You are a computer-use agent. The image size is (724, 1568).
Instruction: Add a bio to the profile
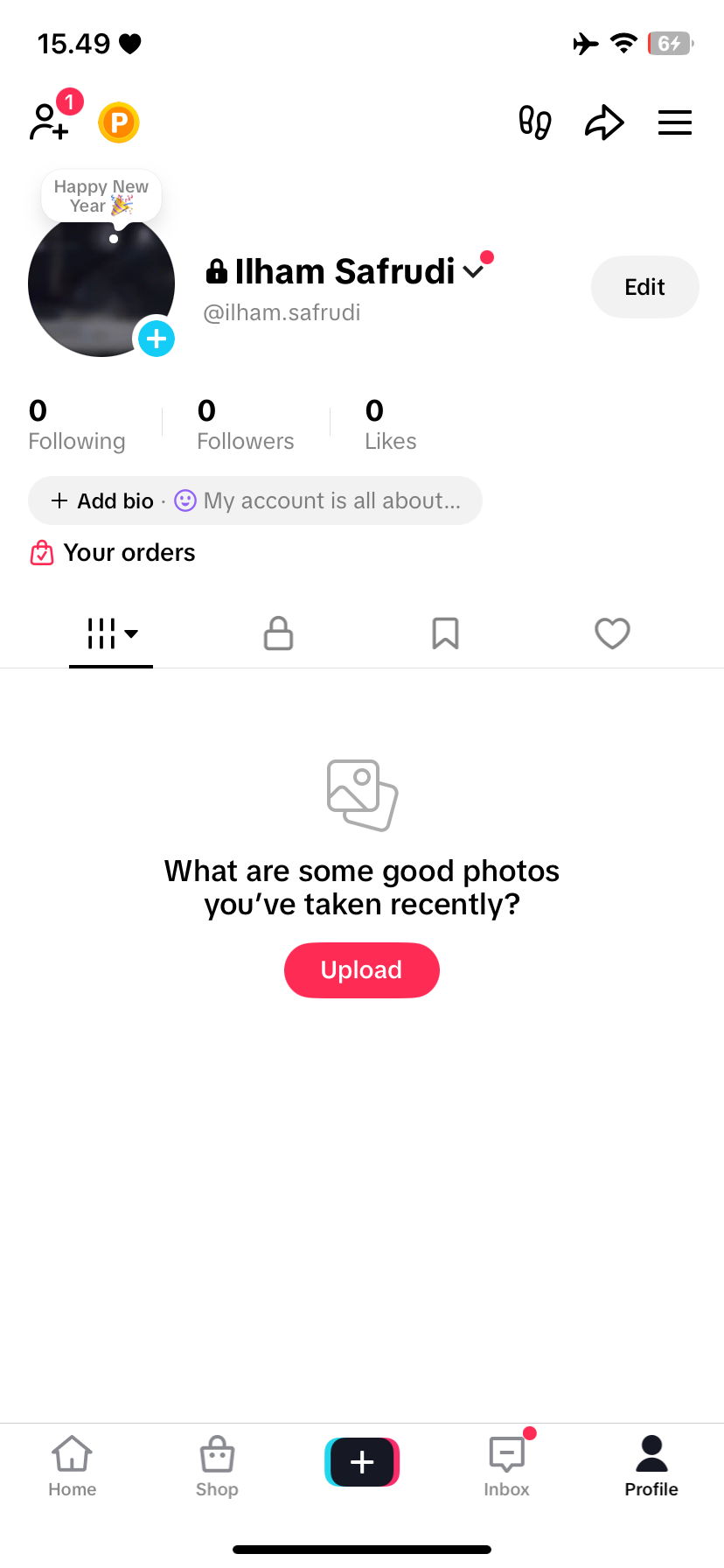103,500
